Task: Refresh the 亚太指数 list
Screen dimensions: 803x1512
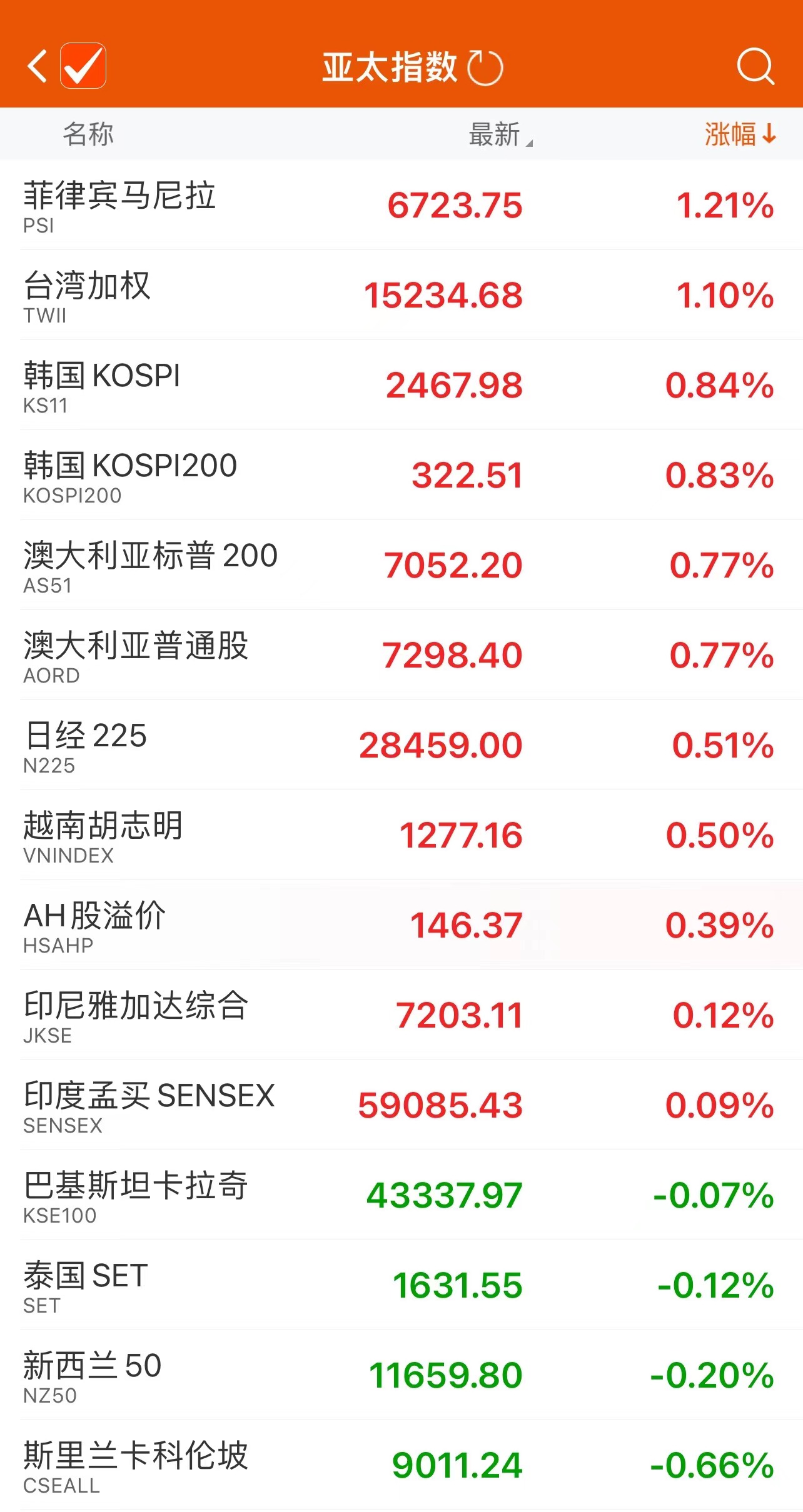Action: [485, 68]
